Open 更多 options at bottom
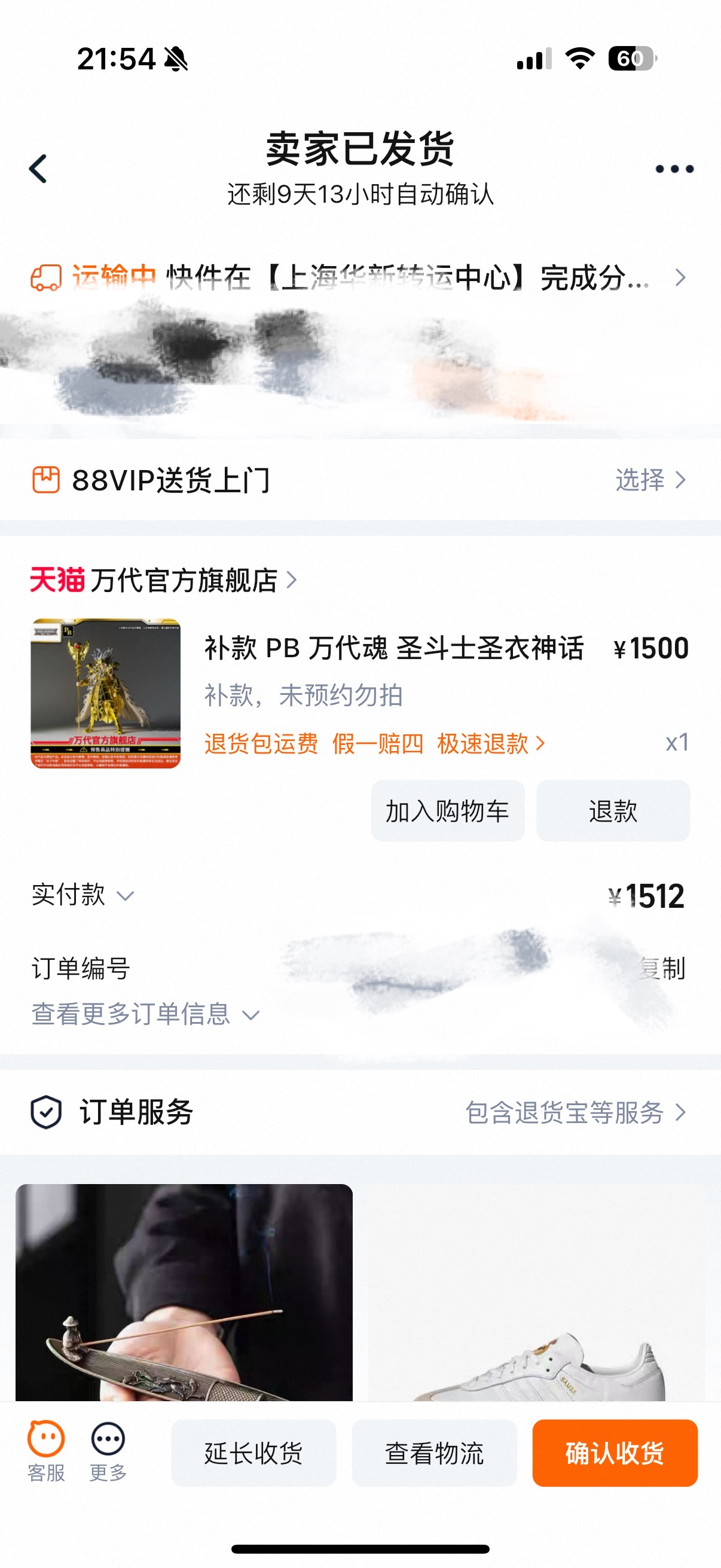Viewport: 721px width, 1568px height. (x=108, y=1452)
